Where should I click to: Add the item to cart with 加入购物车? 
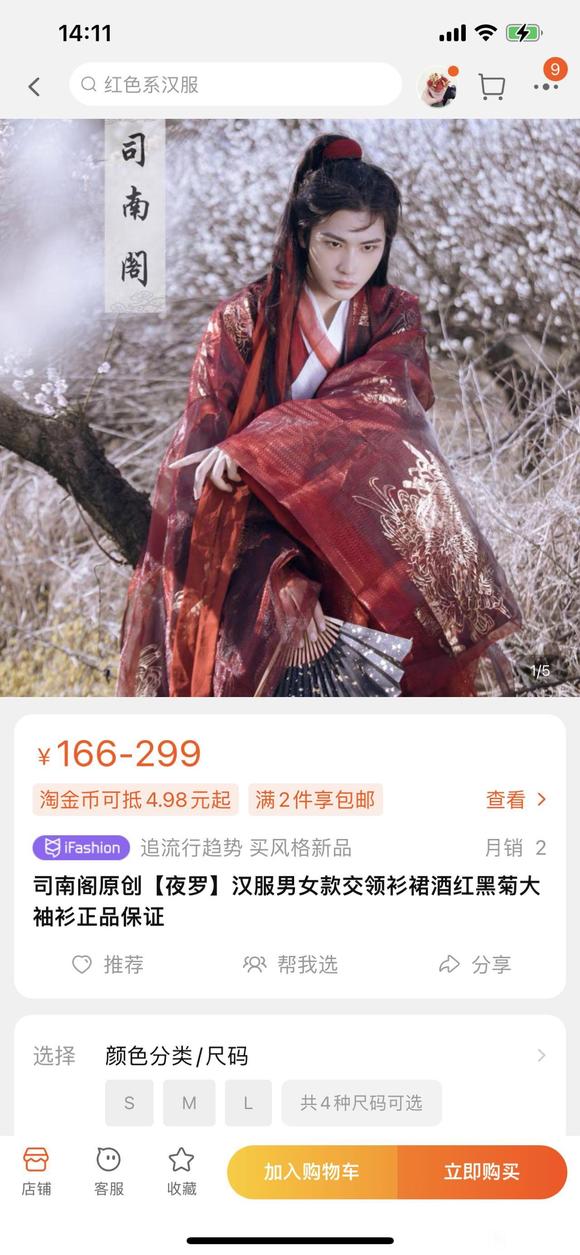(x=312, y=1172)
